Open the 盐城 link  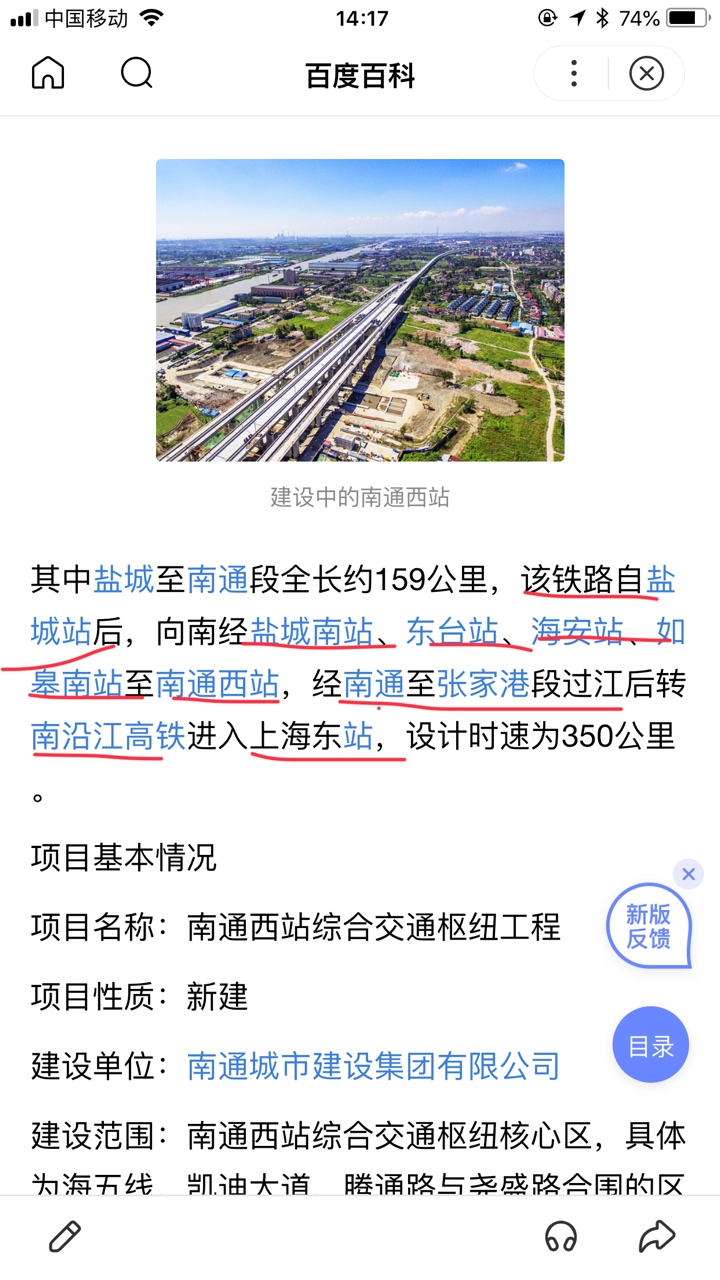(124, 579)
